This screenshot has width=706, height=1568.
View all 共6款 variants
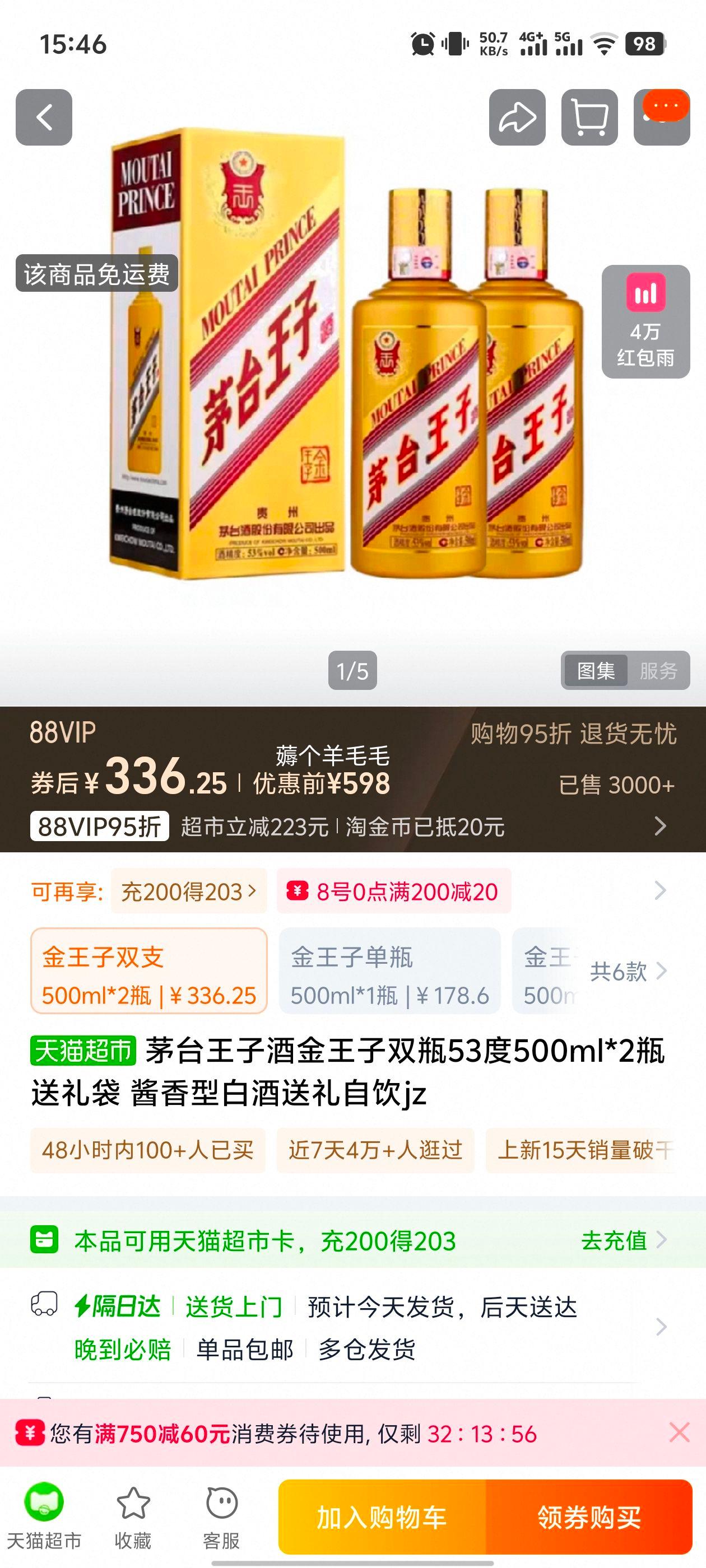[x=628, y=971]
